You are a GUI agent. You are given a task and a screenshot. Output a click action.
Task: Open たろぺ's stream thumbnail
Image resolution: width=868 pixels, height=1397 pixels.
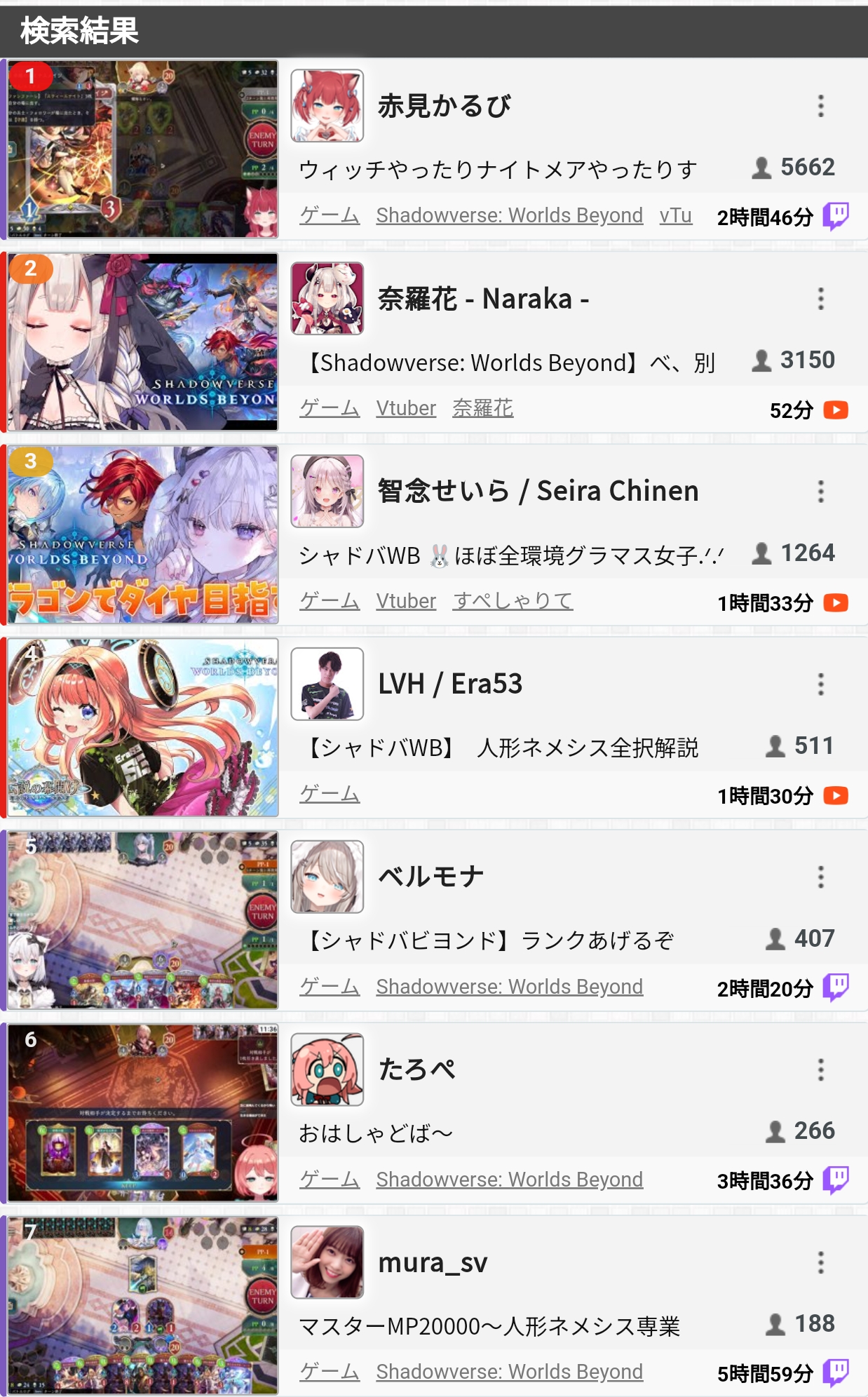coord(143,1113)
